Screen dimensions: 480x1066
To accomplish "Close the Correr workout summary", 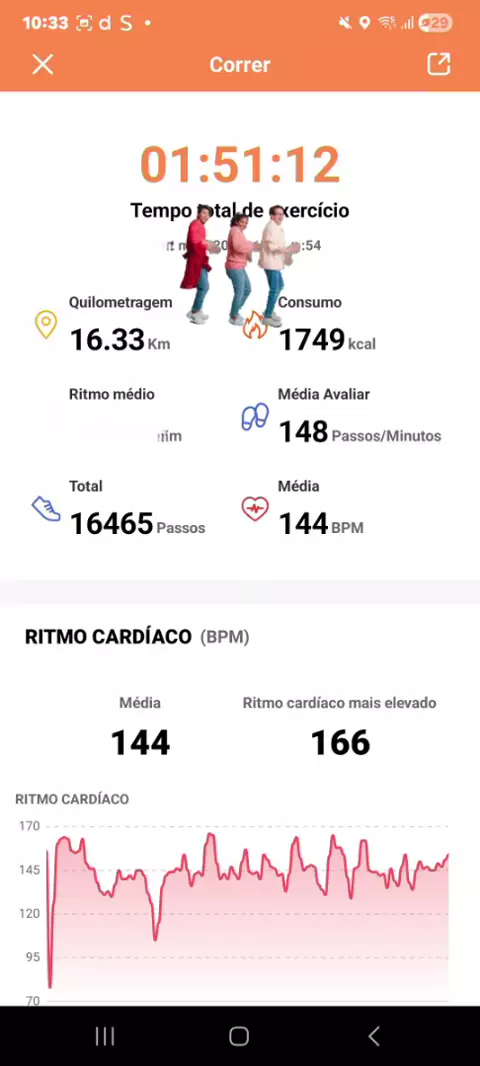I will (43, 65).
